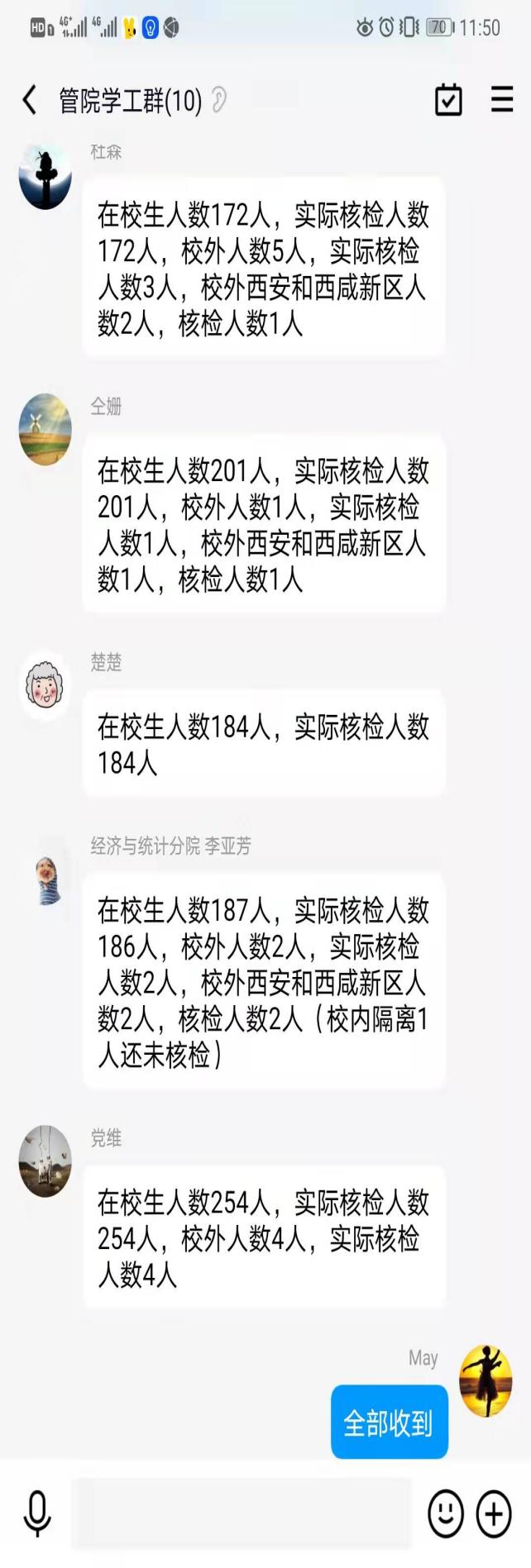Tap the message input field
This screenshot has height=1568, width=531.
(x=240, y=1513)
